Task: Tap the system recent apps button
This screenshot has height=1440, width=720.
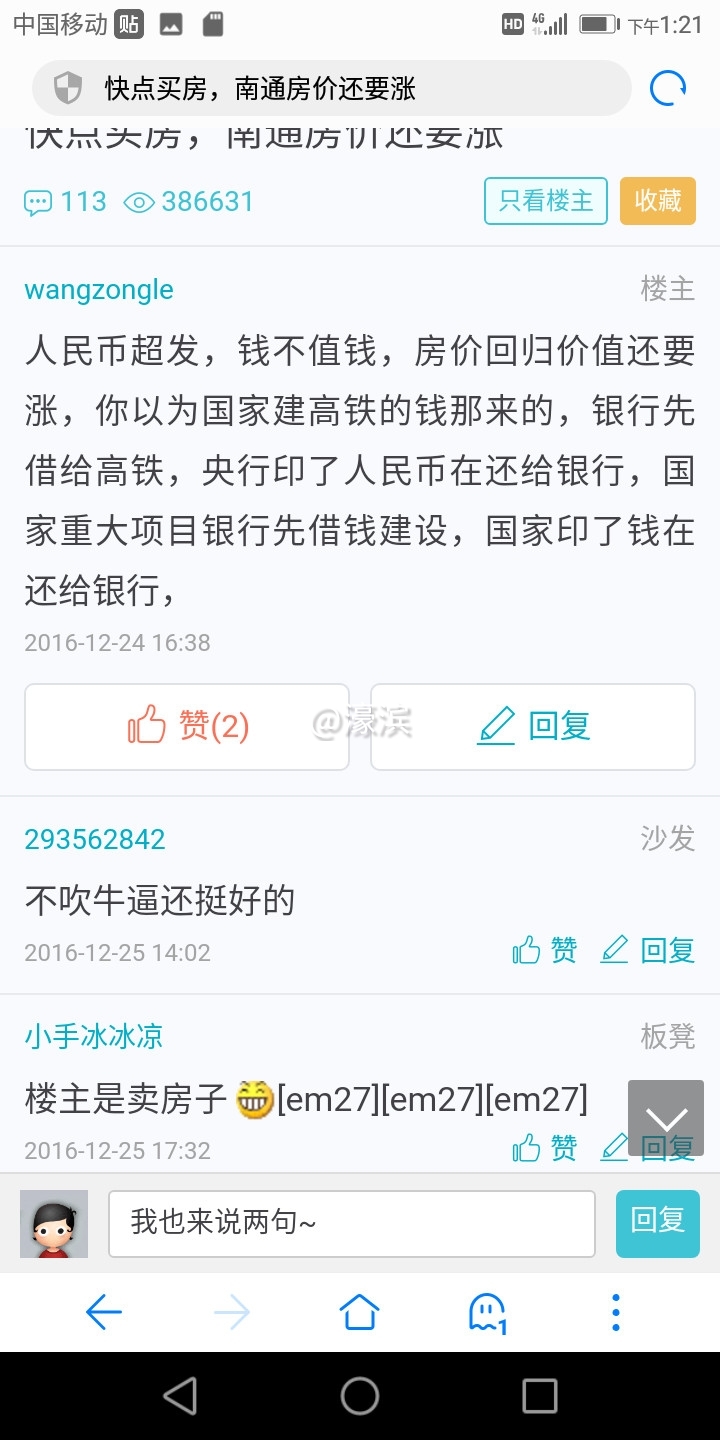Action: click(540, 1396)
